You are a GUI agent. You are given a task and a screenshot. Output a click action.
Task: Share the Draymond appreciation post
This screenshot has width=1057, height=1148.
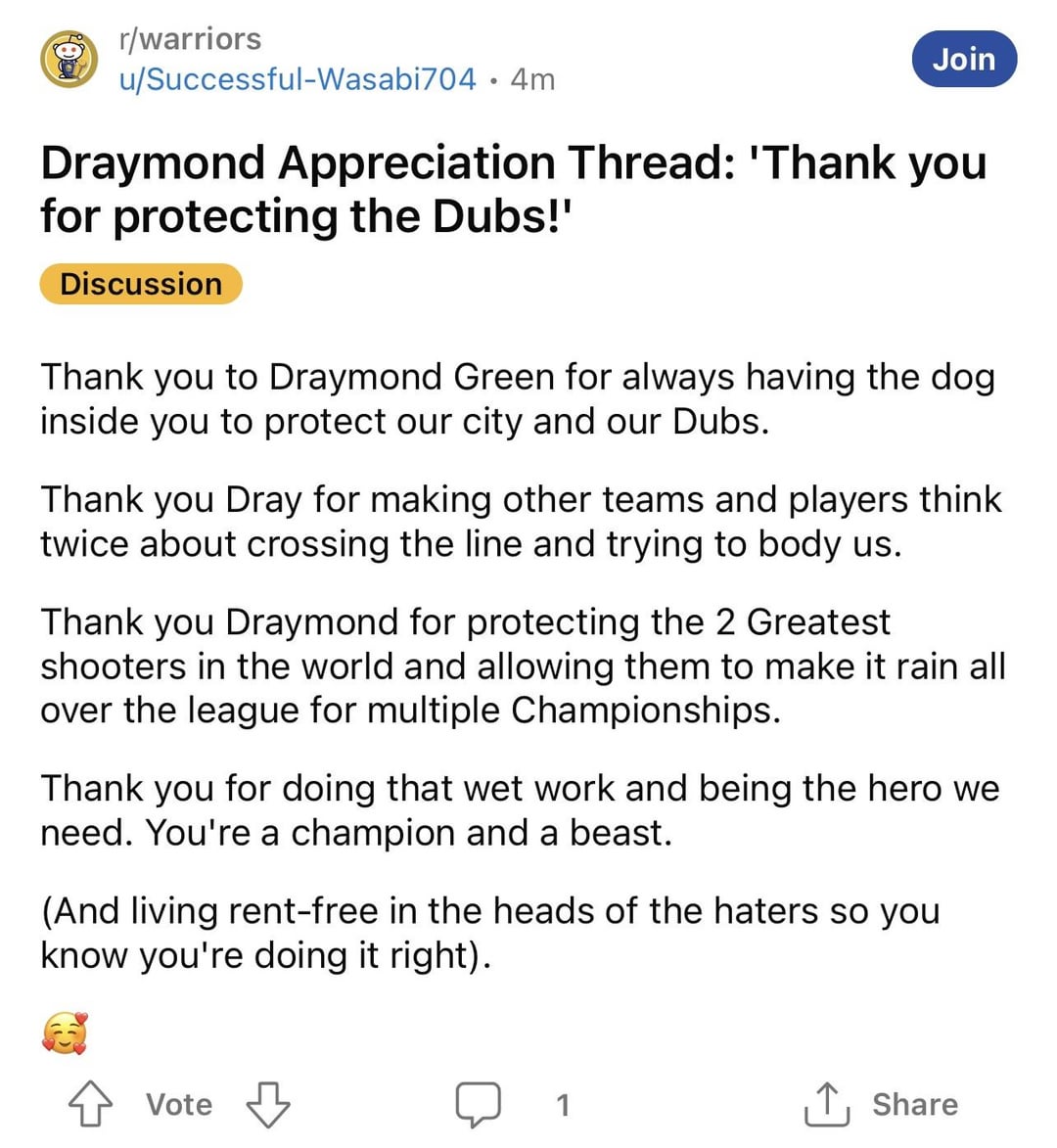[x=881, y=1104]
